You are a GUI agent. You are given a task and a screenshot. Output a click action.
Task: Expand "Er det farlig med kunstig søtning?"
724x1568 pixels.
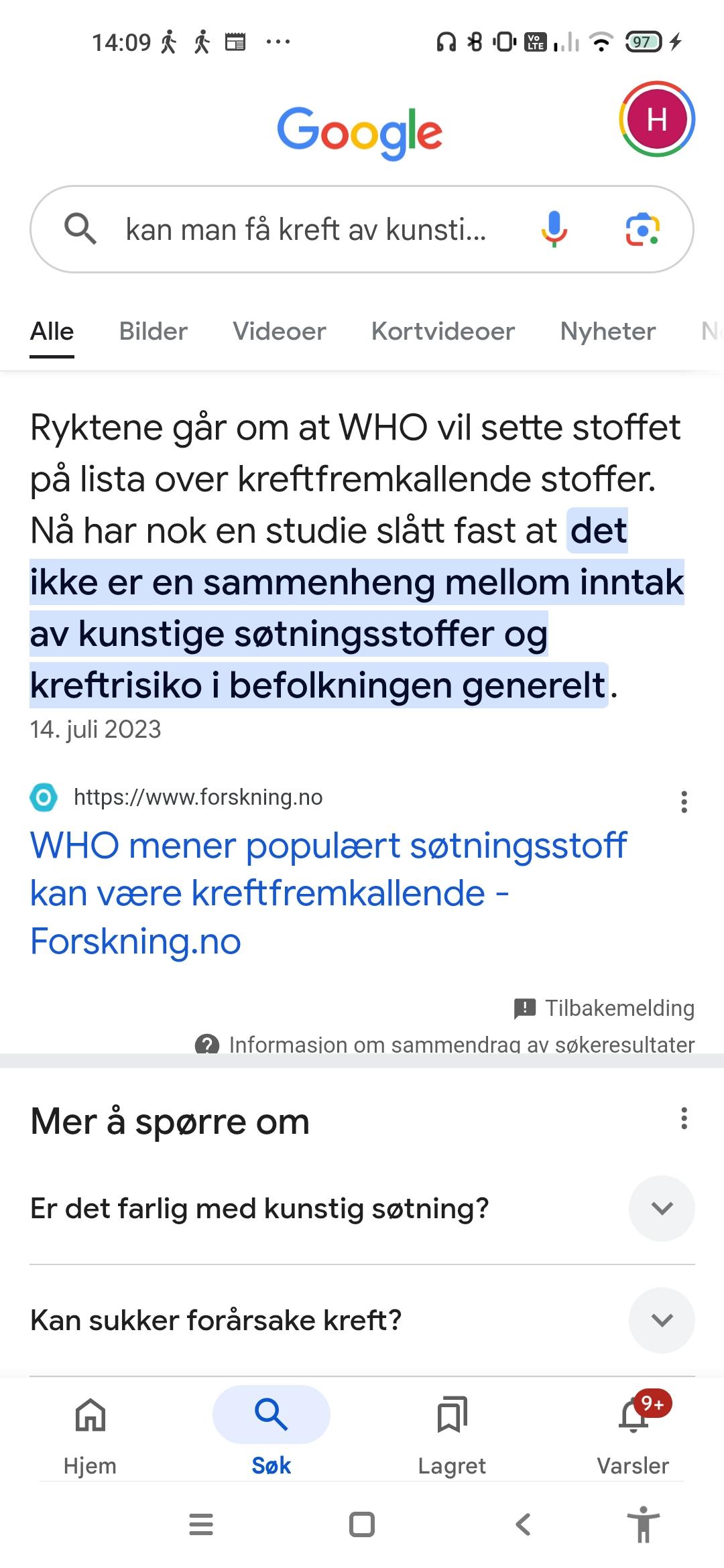pos(661,1208)
